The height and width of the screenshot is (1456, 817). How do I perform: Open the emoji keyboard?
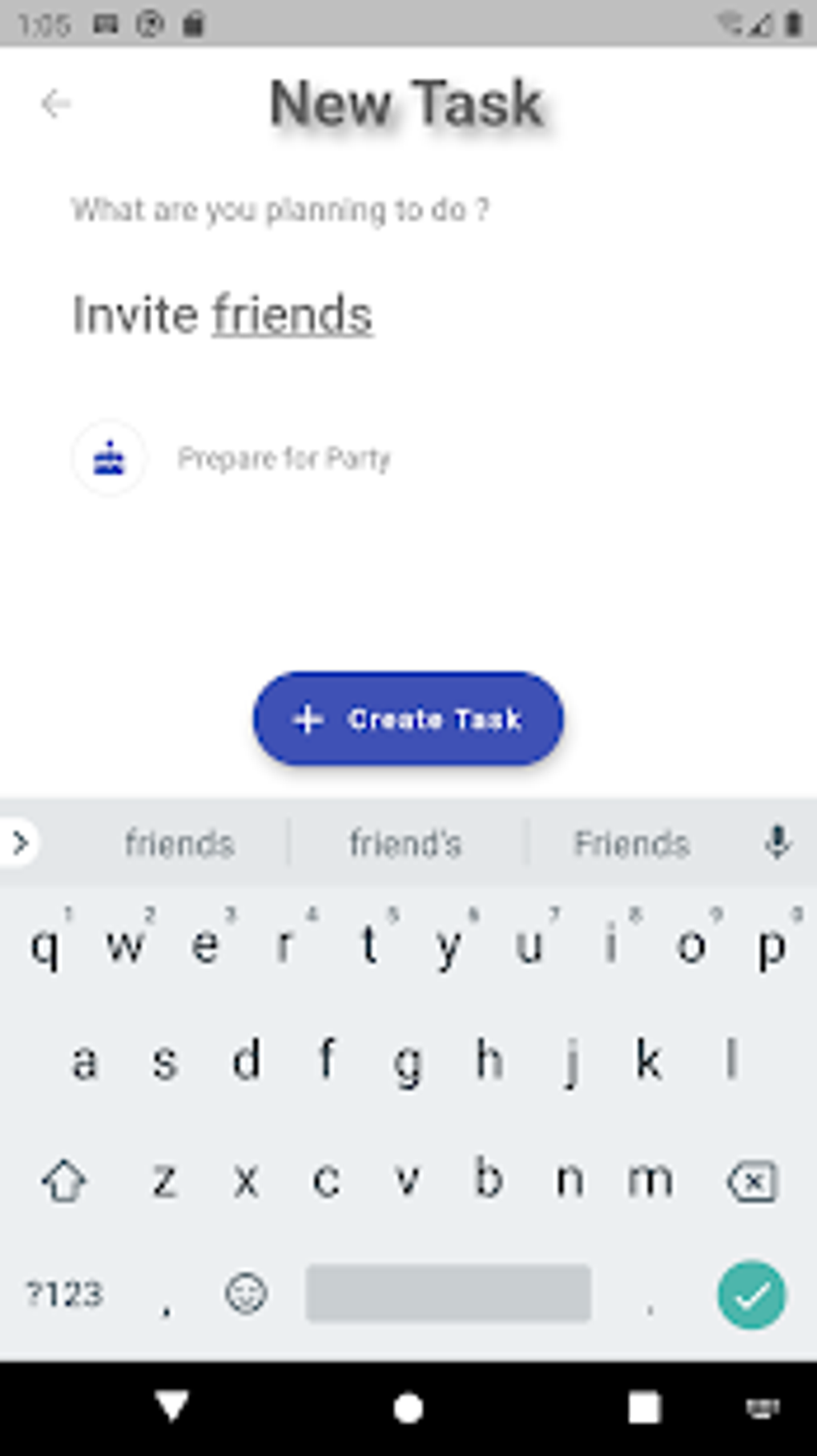coord(245,1293)
